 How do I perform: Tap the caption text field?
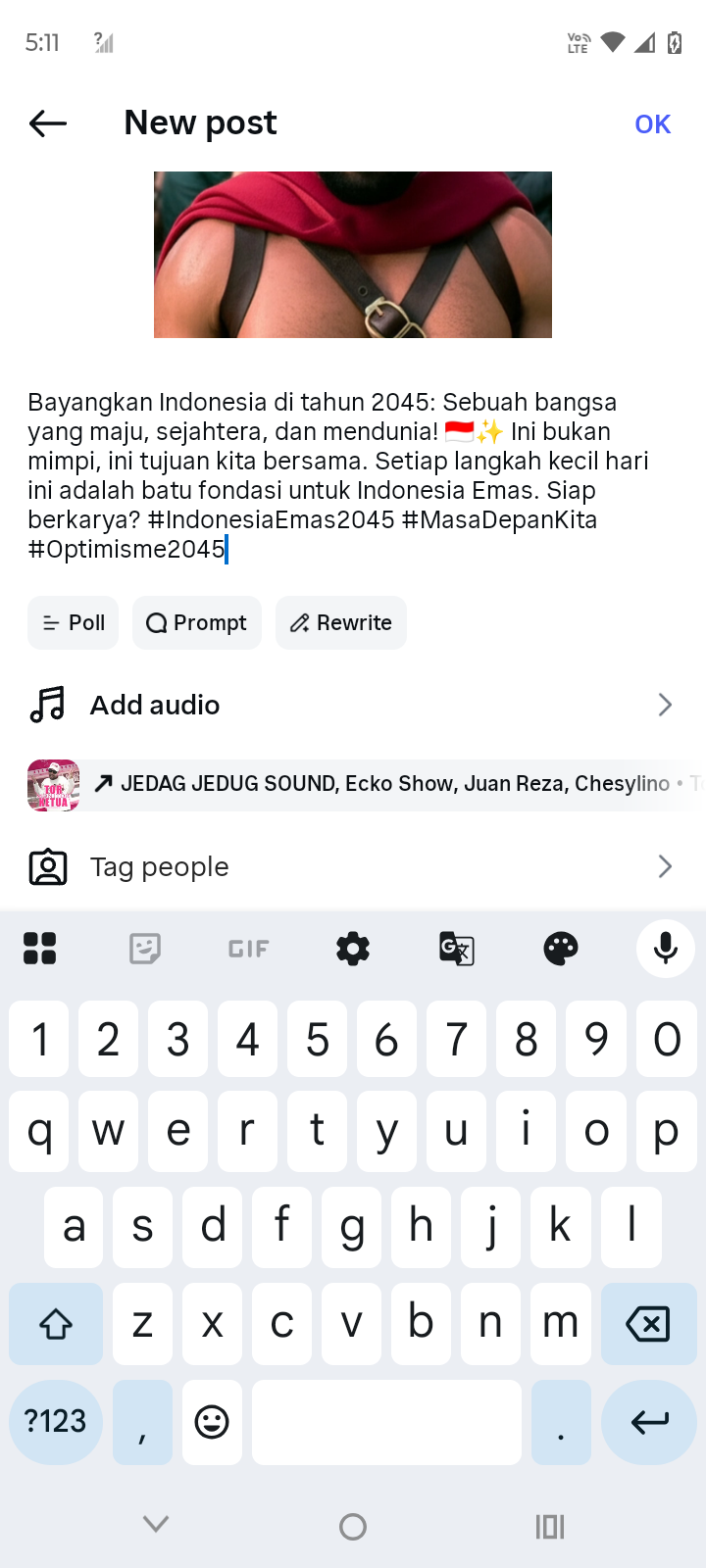(338, 475)
